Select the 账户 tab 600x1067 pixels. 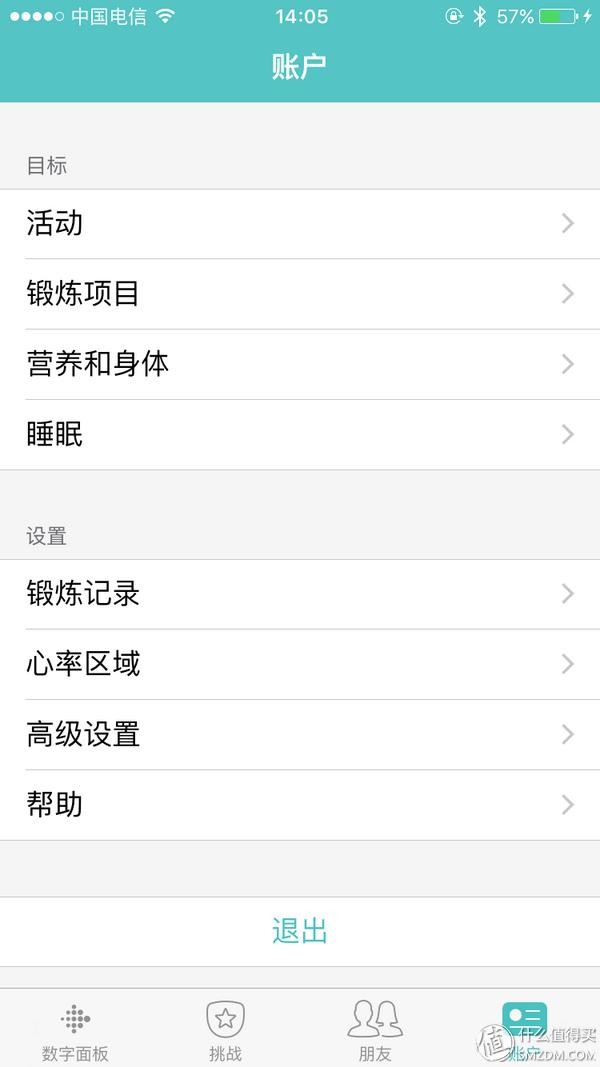524,1030
